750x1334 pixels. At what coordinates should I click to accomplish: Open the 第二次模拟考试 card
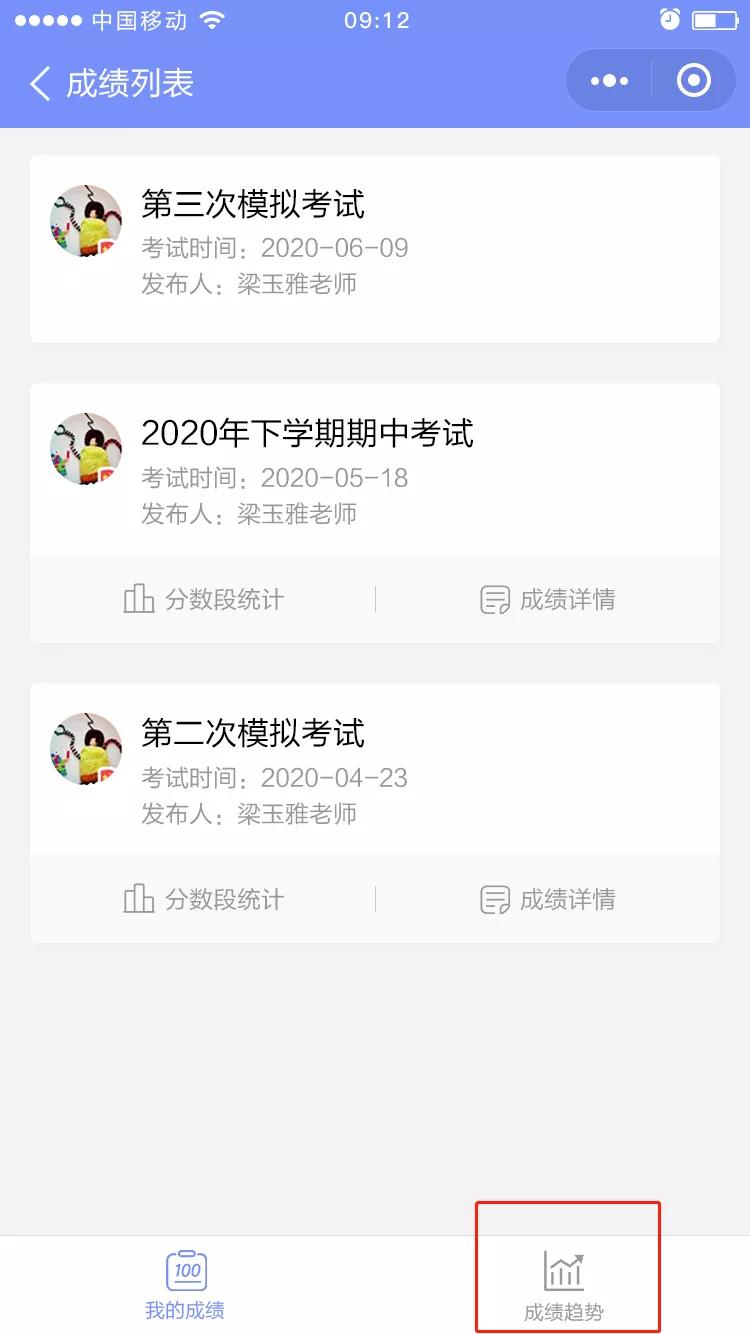coord(375,769)
